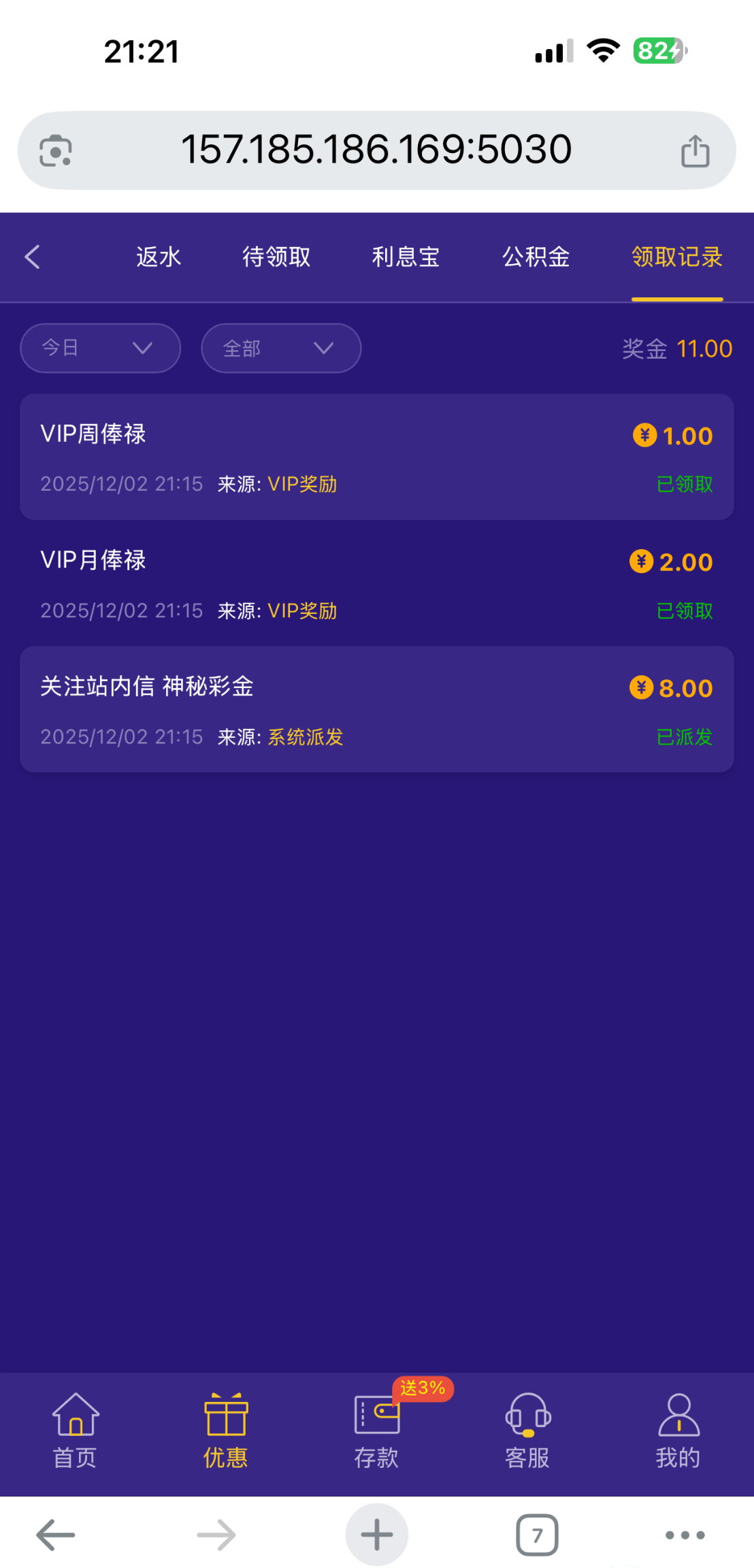Open a new browser tab
This screenshot has width=754, height=1568.
tap(376, 1535)
